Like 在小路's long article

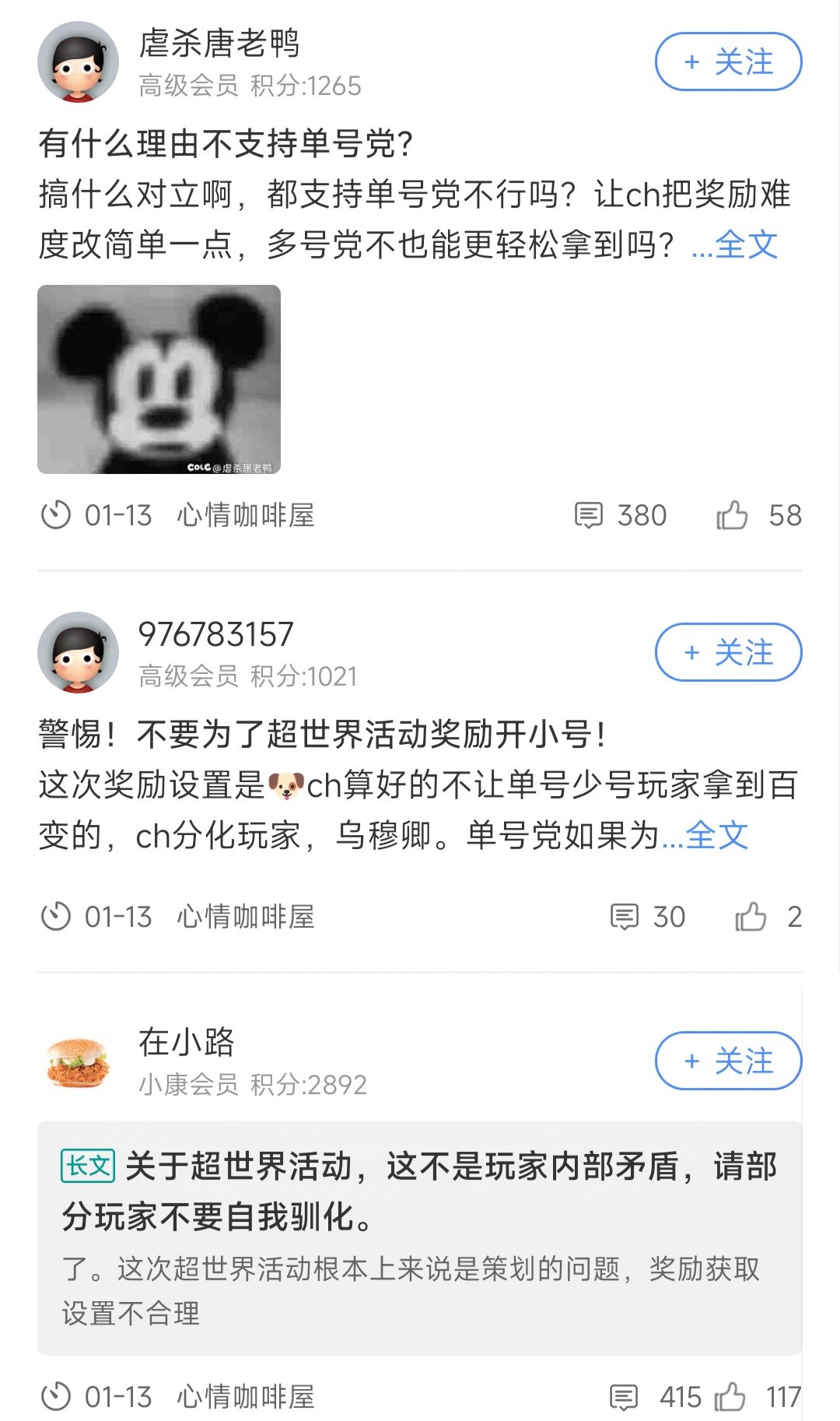pos(758,1397)
